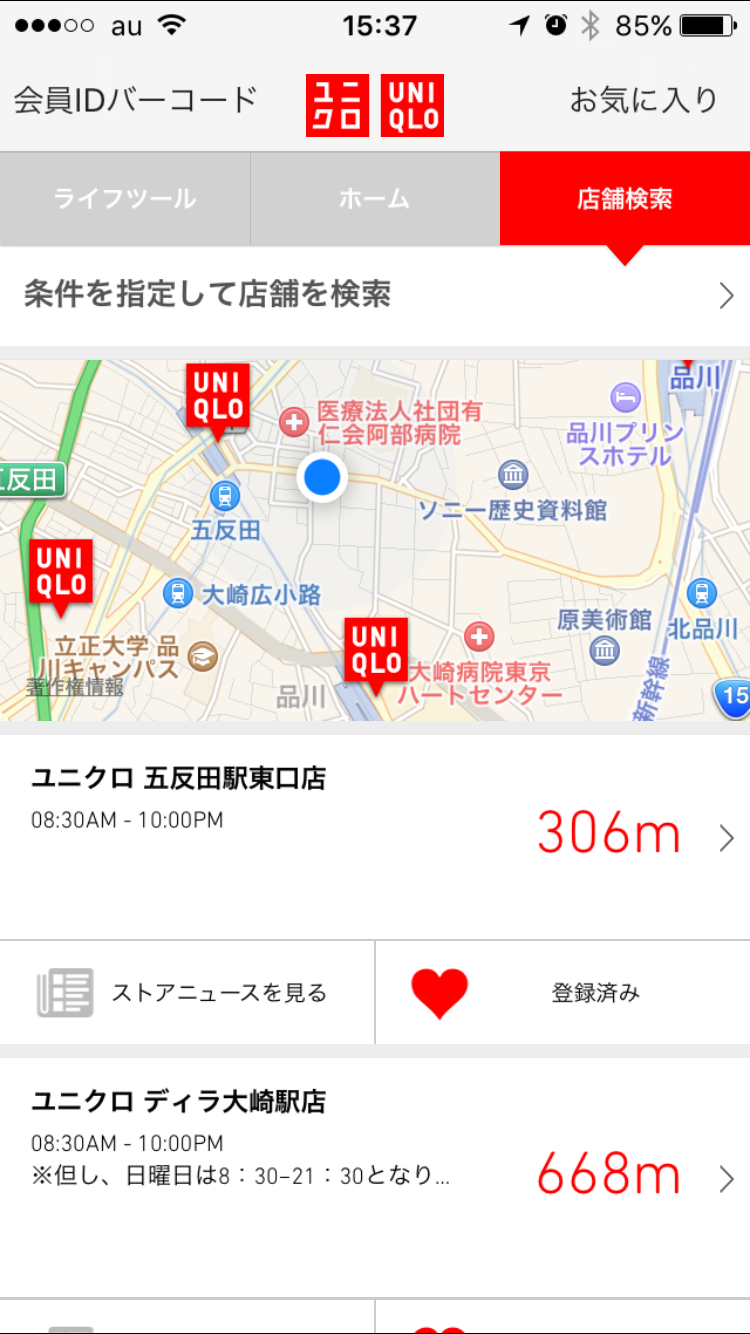
Task: Open 条件を指定して店舗を検索
Action: coord(375,295)
